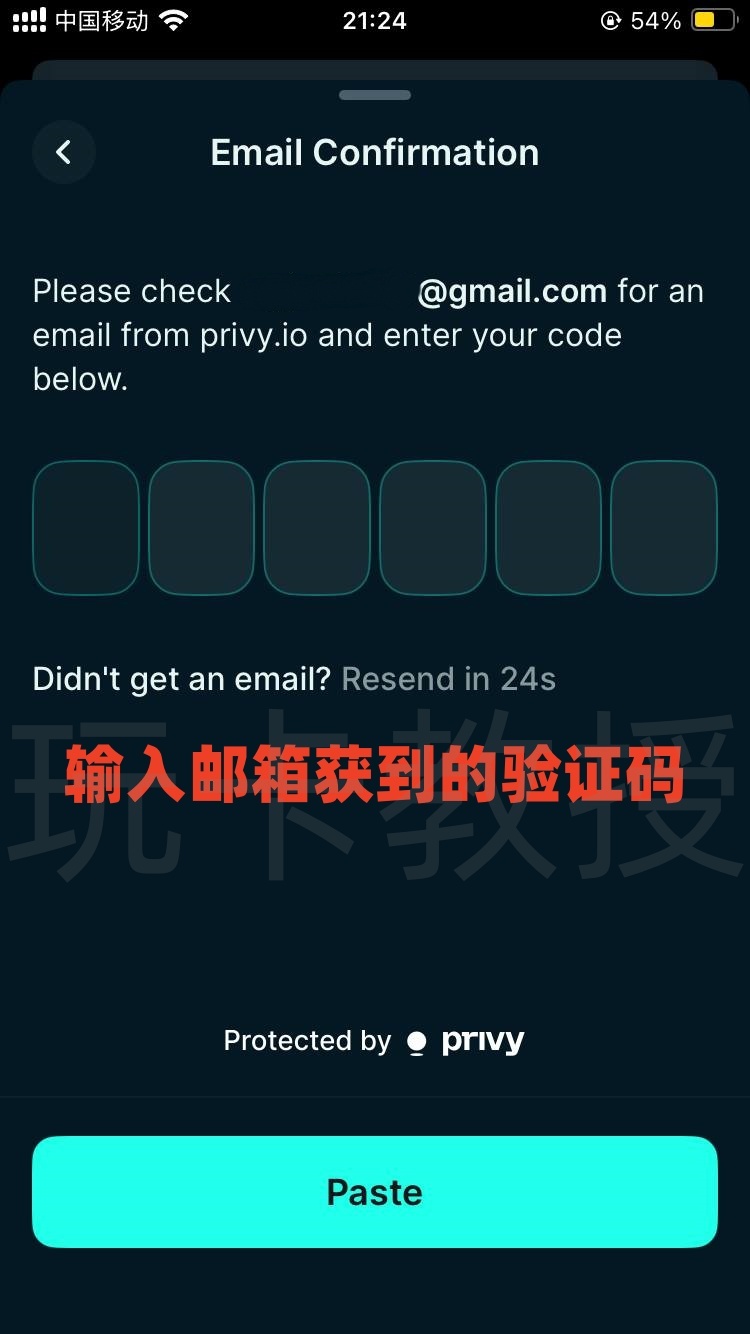The height and width of the screenshot is (1334, 750).
Task: Tap the Paste button
Action: click(375, 1191)
